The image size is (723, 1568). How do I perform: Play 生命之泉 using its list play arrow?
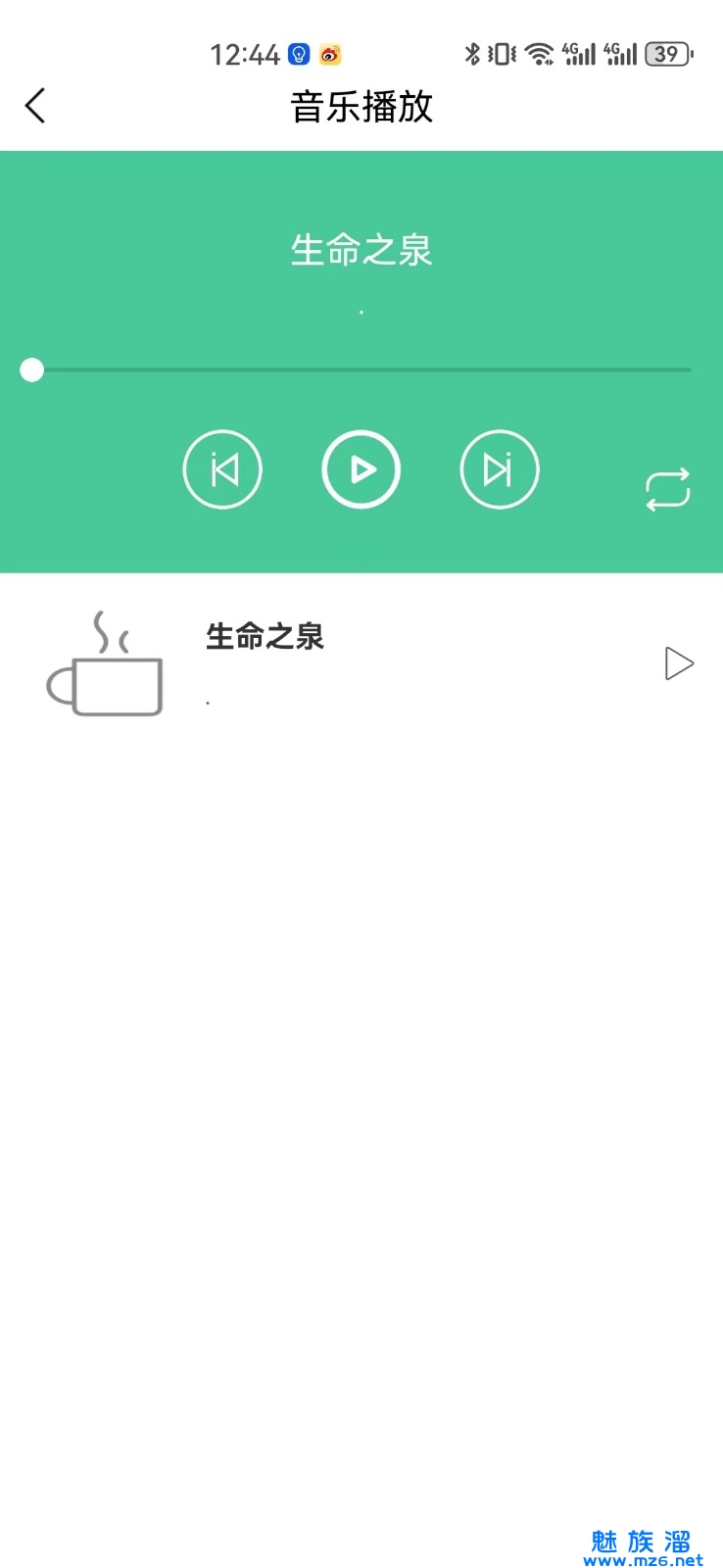point(678,663)
